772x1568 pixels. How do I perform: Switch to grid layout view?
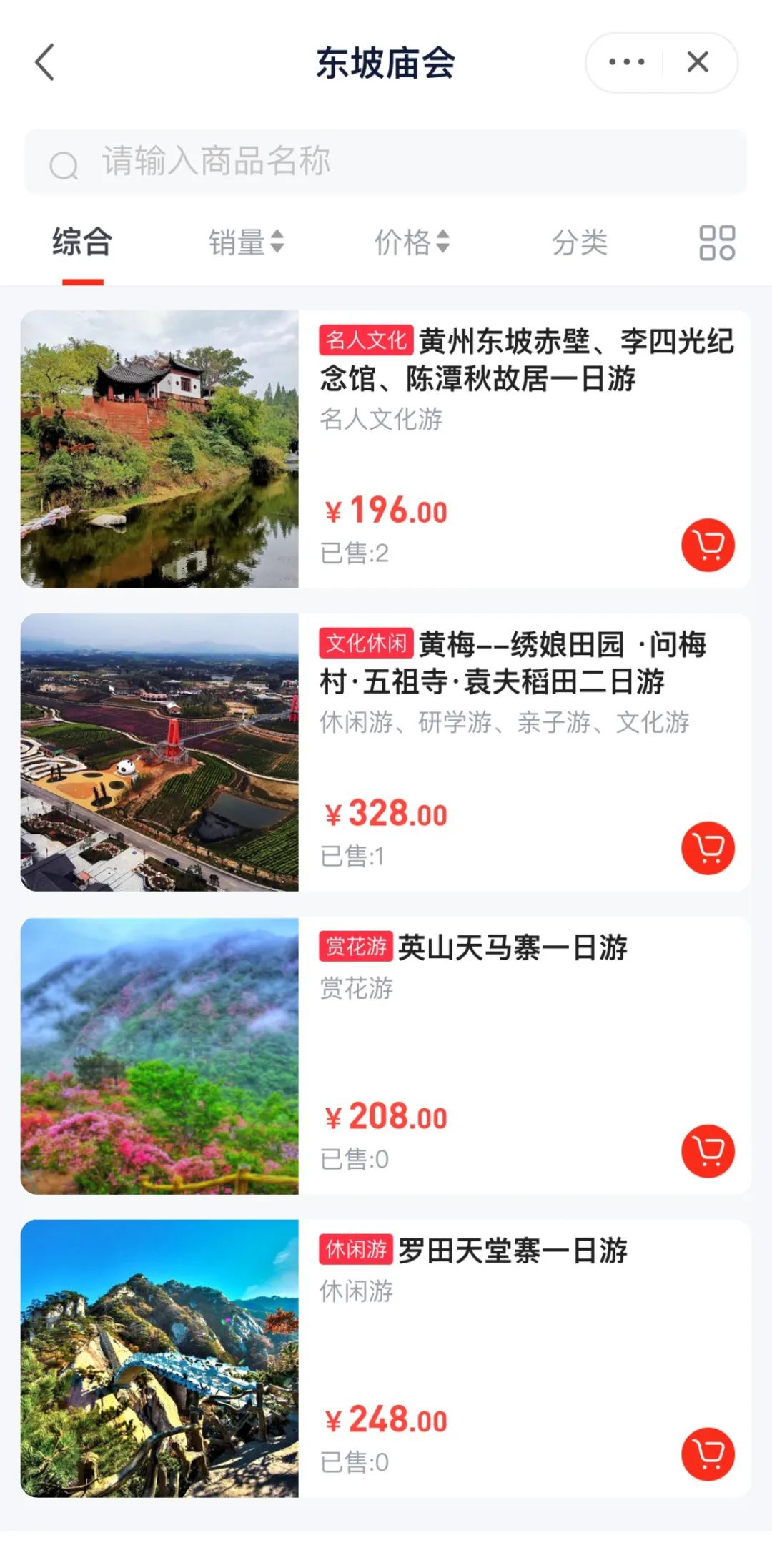pyautogui.click(x=716, y=242)
